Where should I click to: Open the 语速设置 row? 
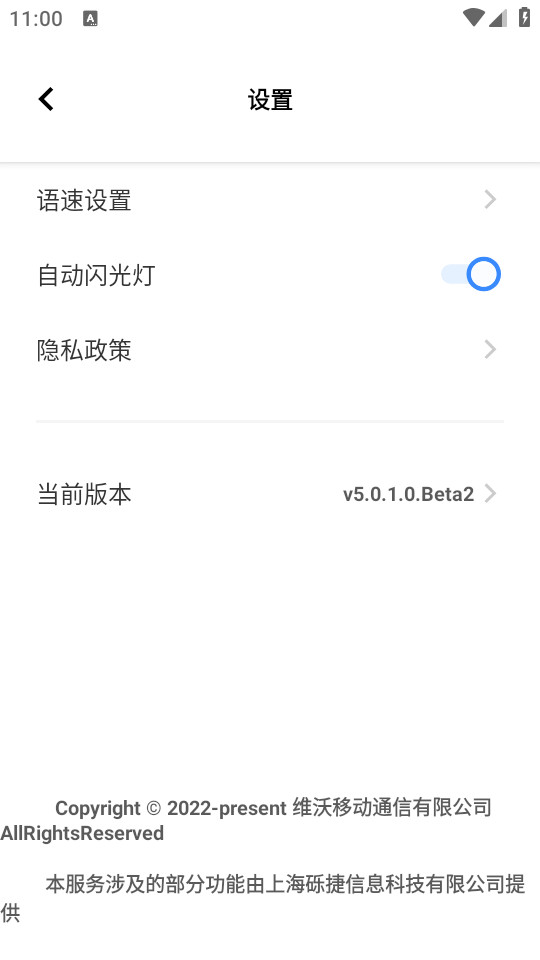pyautogui.click(x=270, y=200)
